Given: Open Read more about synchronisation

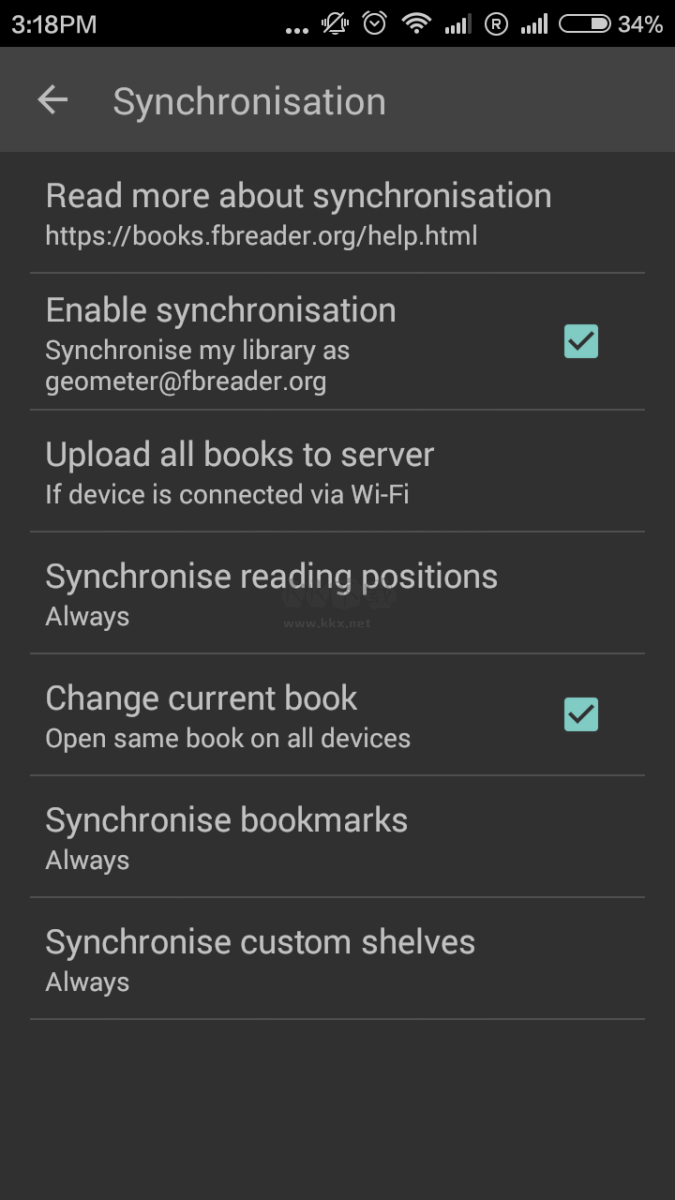Looking at the screenshot, I should point(298,213).
